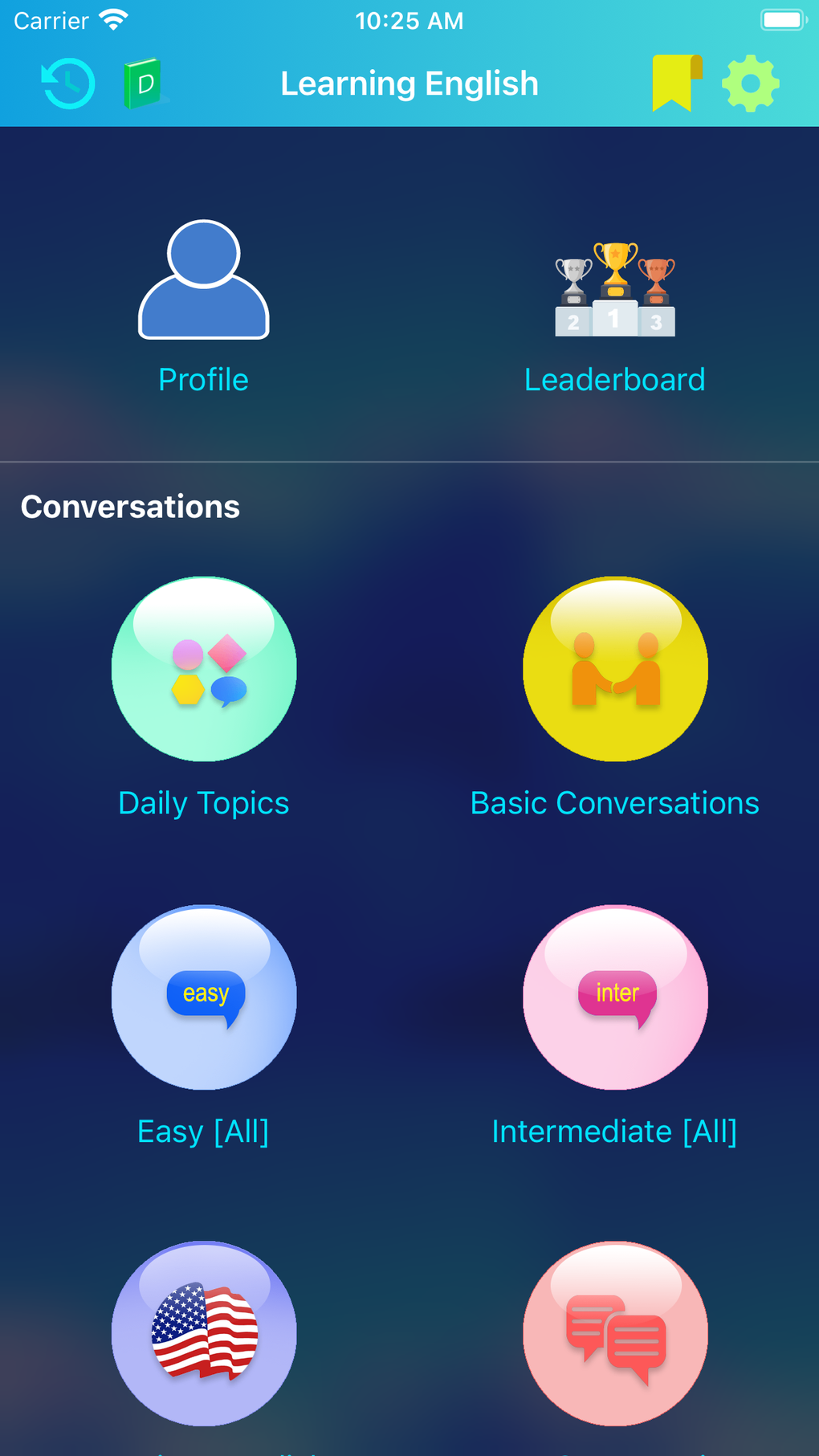The width and height of the screenshot is (819, 1456).
Task: Tap the red chat bubbles category icon
Action: [615, 1333]
